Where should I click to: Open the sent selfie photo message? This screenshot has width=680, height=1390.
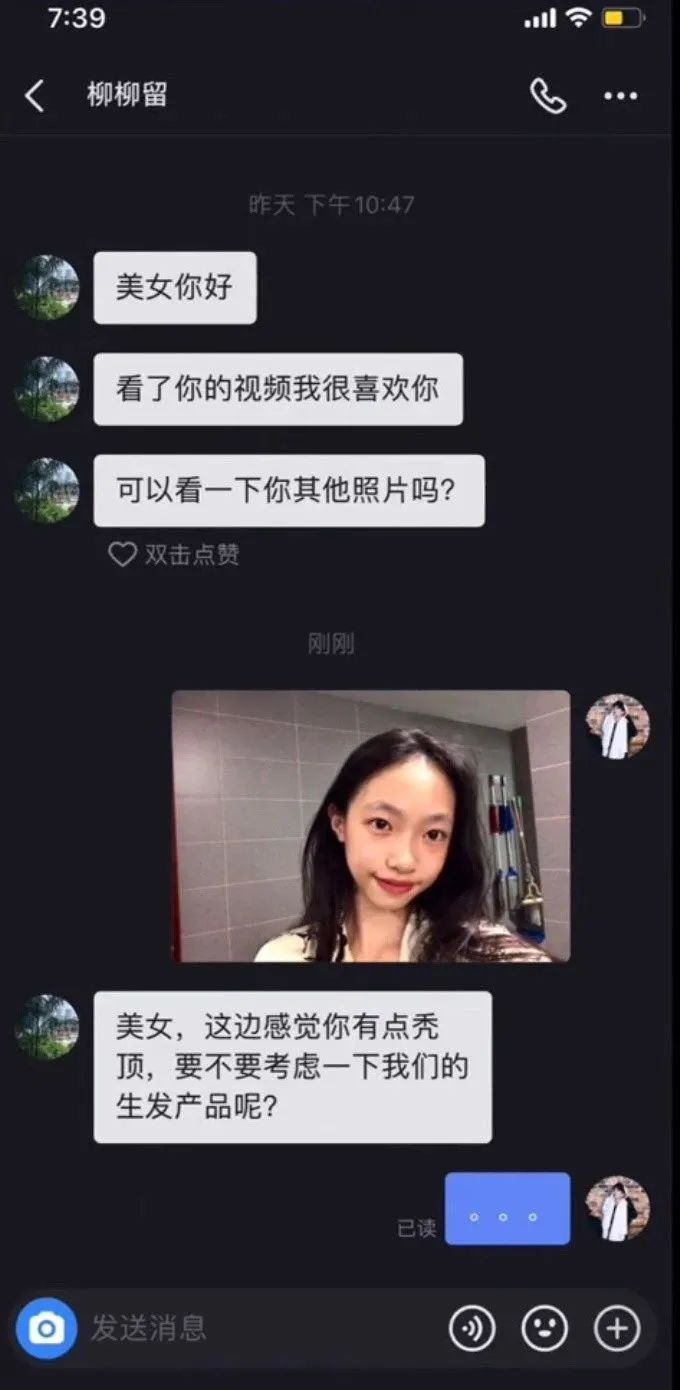point(370,826)
